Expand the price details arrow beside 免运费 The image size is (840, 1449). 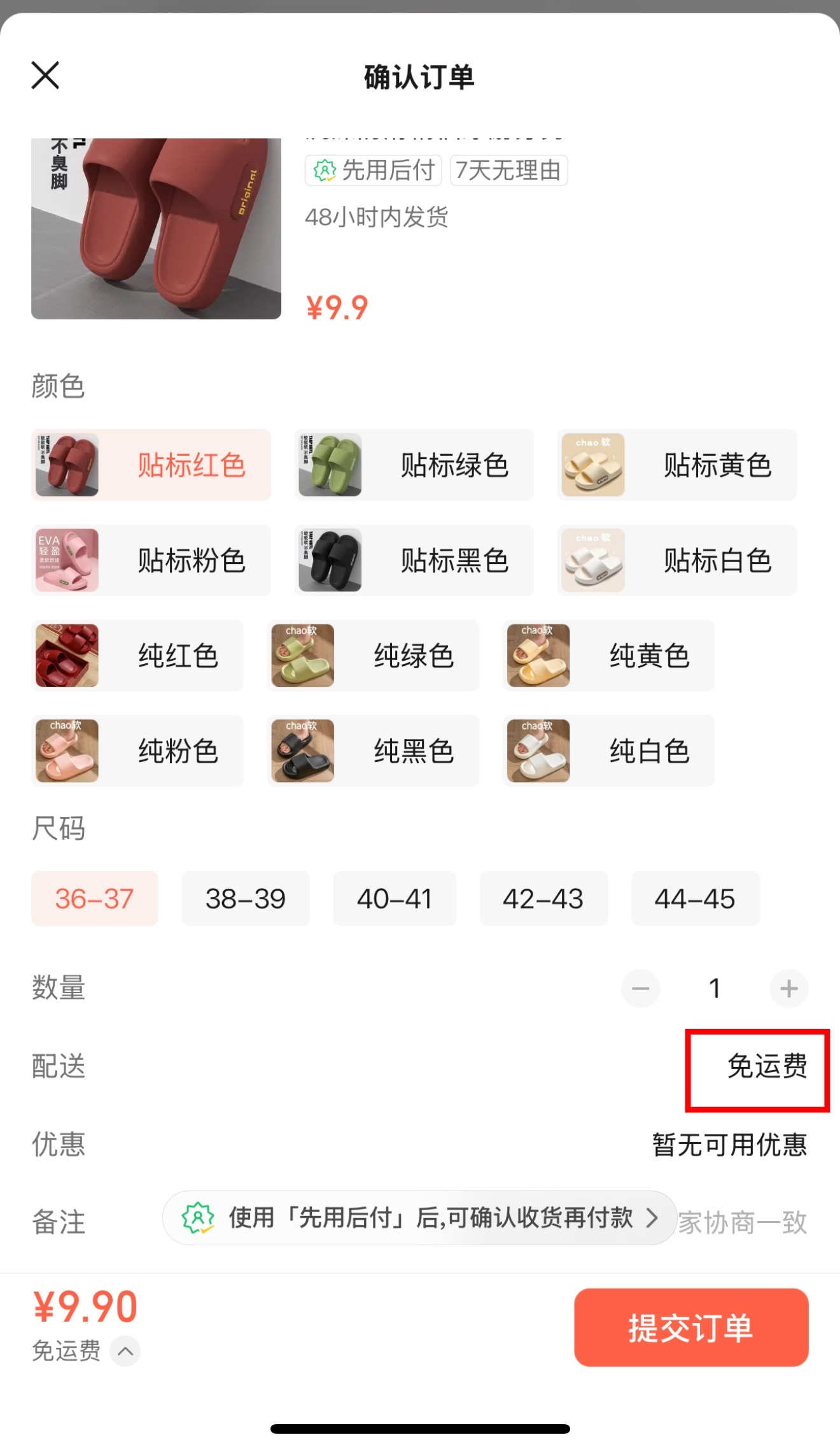125,1351
